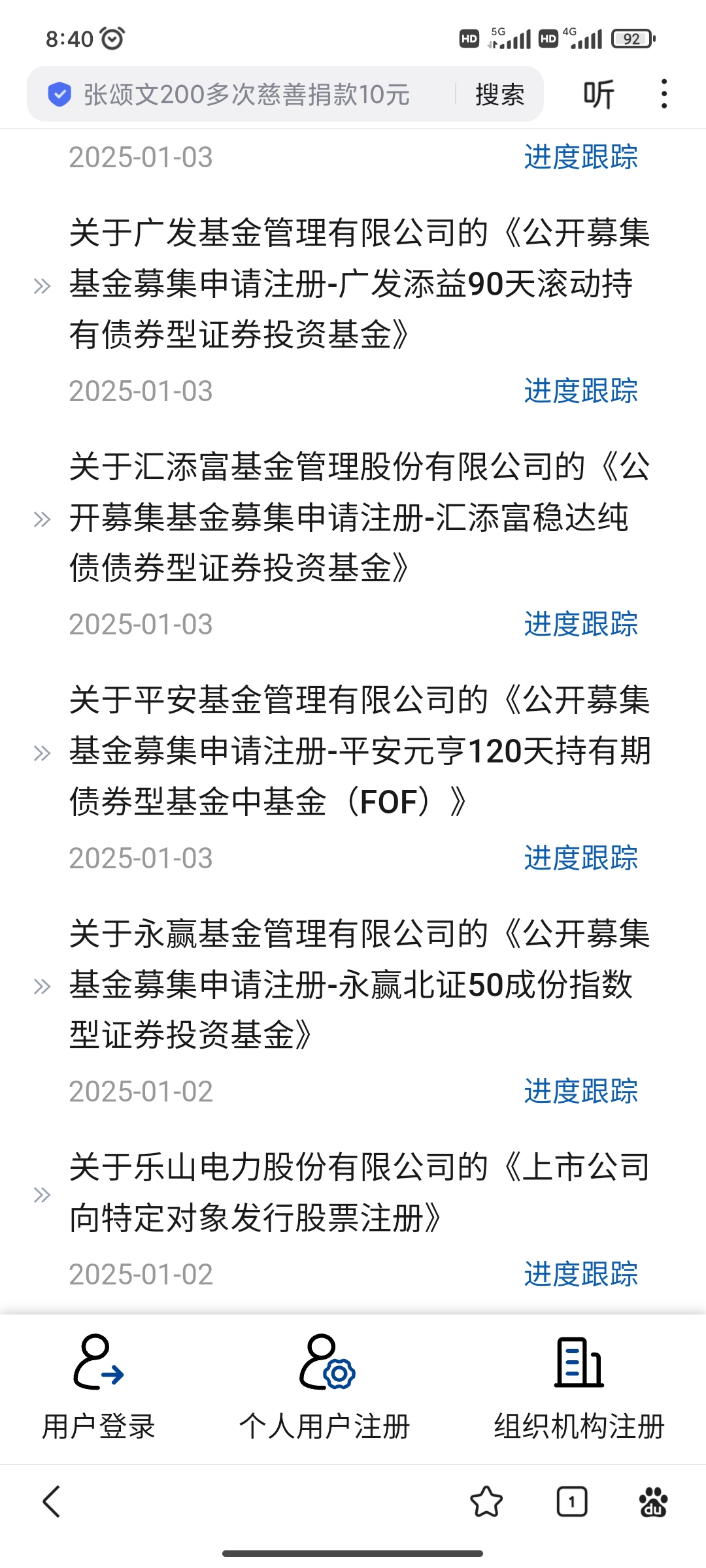Open the browser tabs switcher
Viewport: 706px width, 1568px height.
pos(572,1501)
